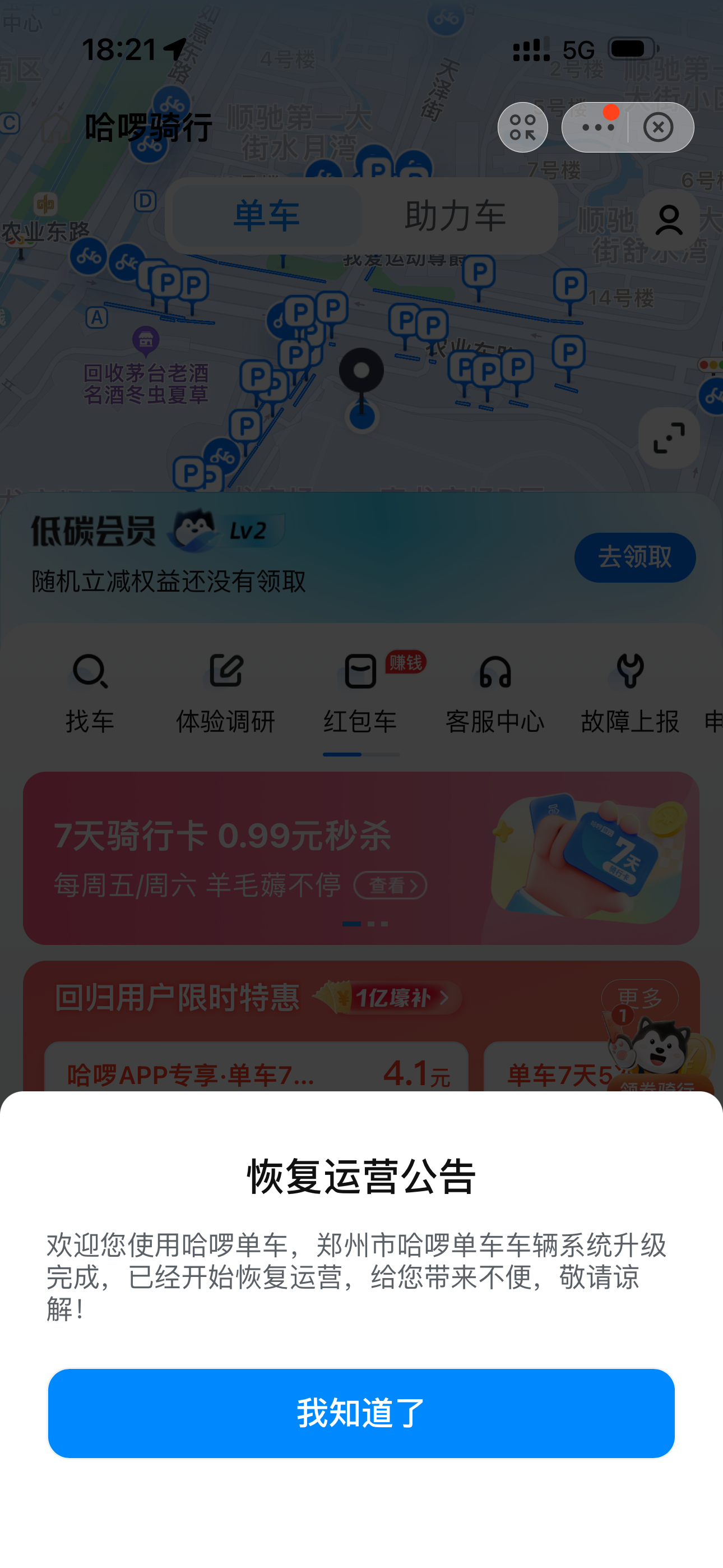This screenshot has width=723, height=1568.
Task: Select the 单车 tab
Action: coord(267,215)
